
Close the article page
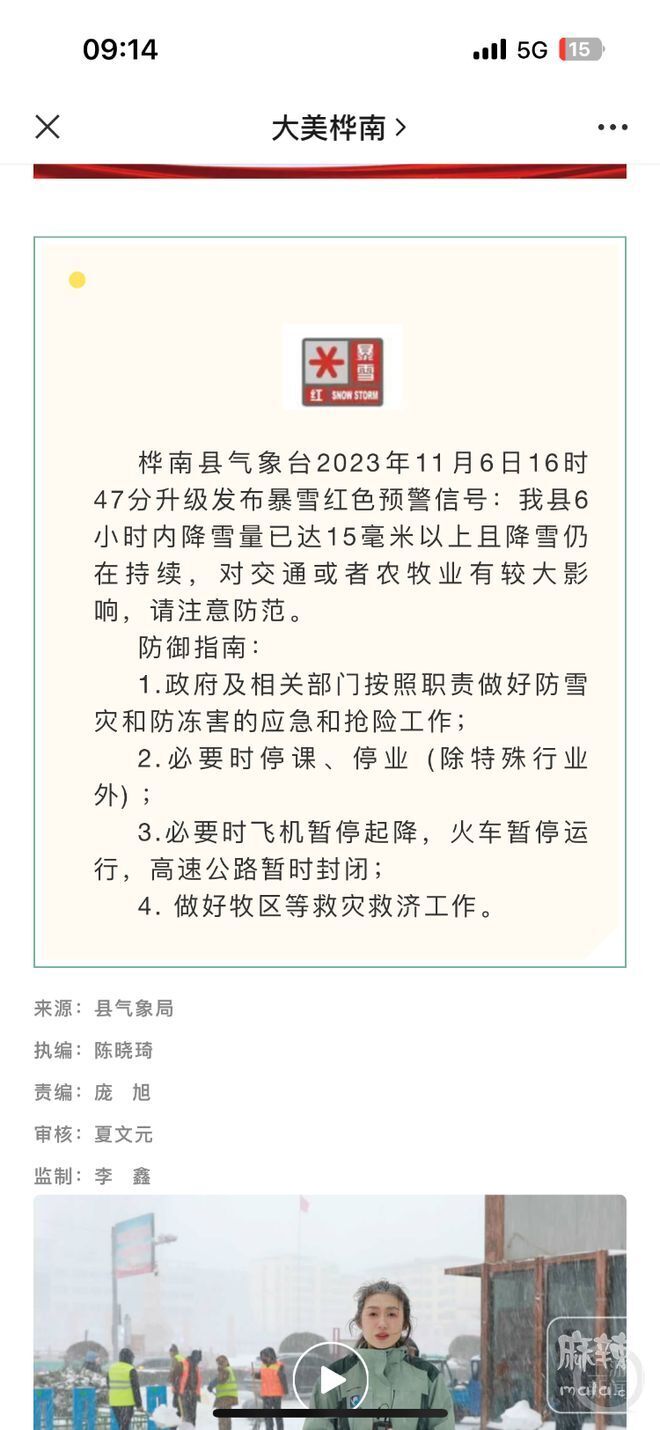coord(47,127)
